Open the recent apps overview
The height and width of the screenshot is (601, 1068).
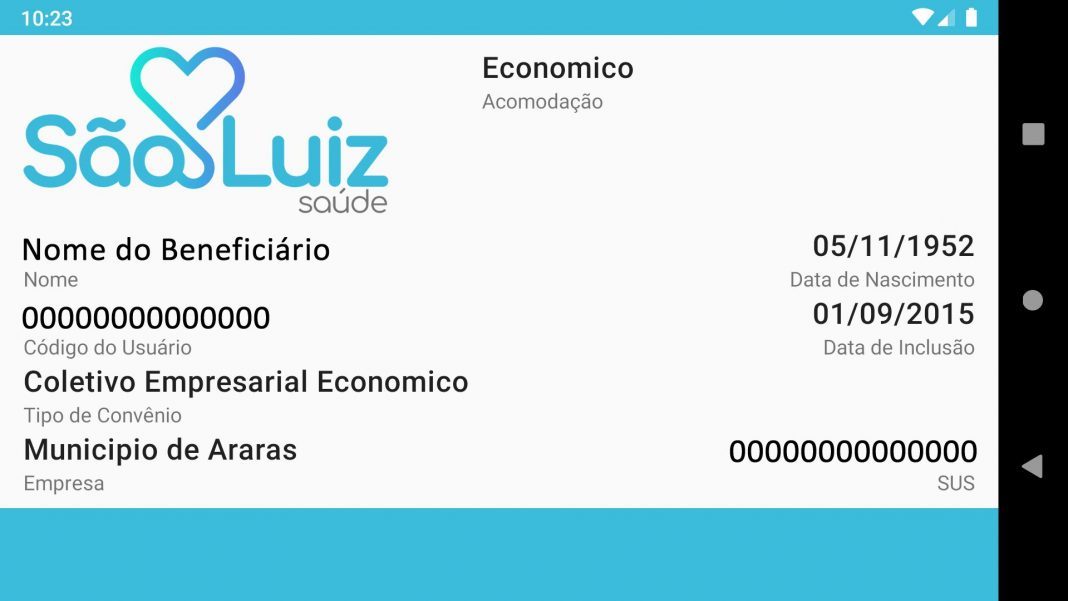coord(1033,134)
